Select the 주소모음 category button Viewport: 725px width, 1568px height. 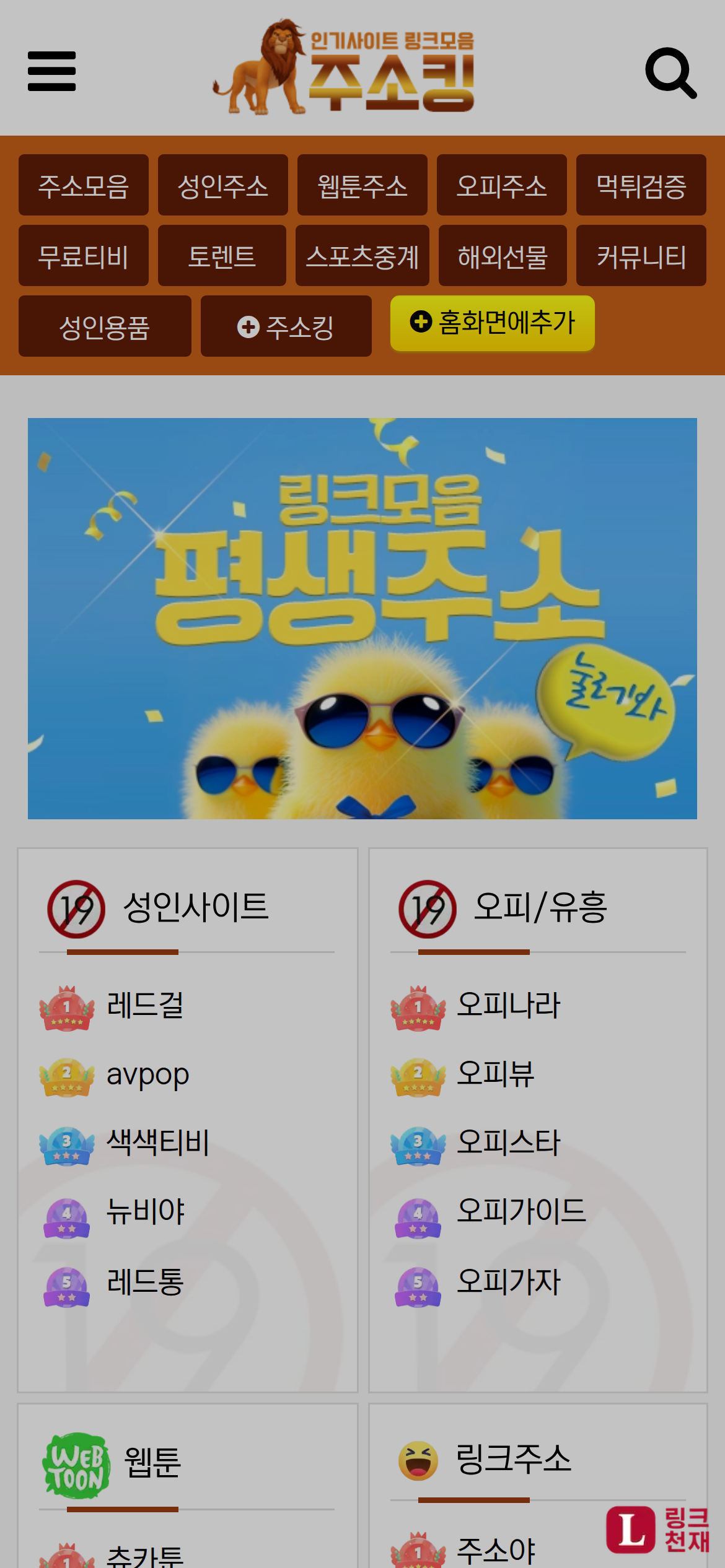pyautogui.click(x=83, y=185)
